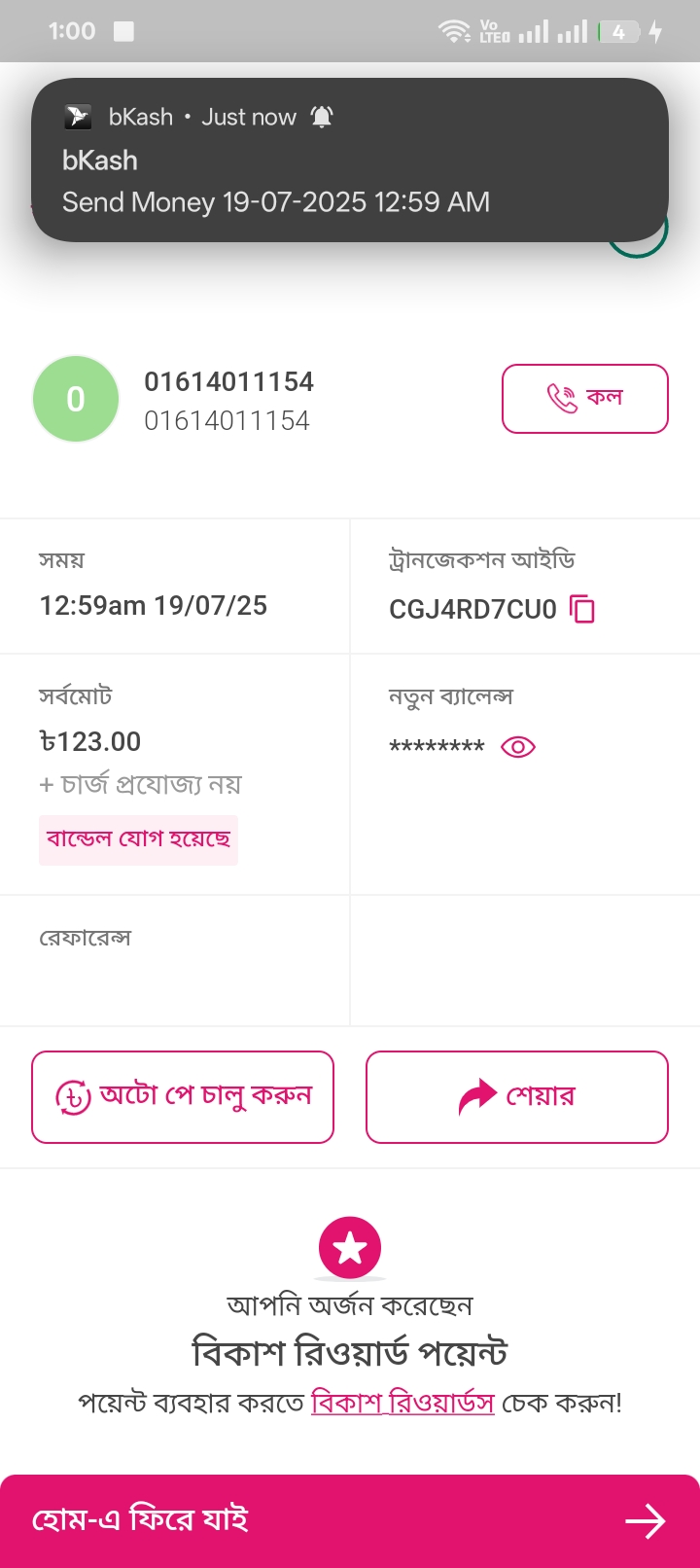Share the transaction receipt via শেয়ার

[x=516, y=1096]
